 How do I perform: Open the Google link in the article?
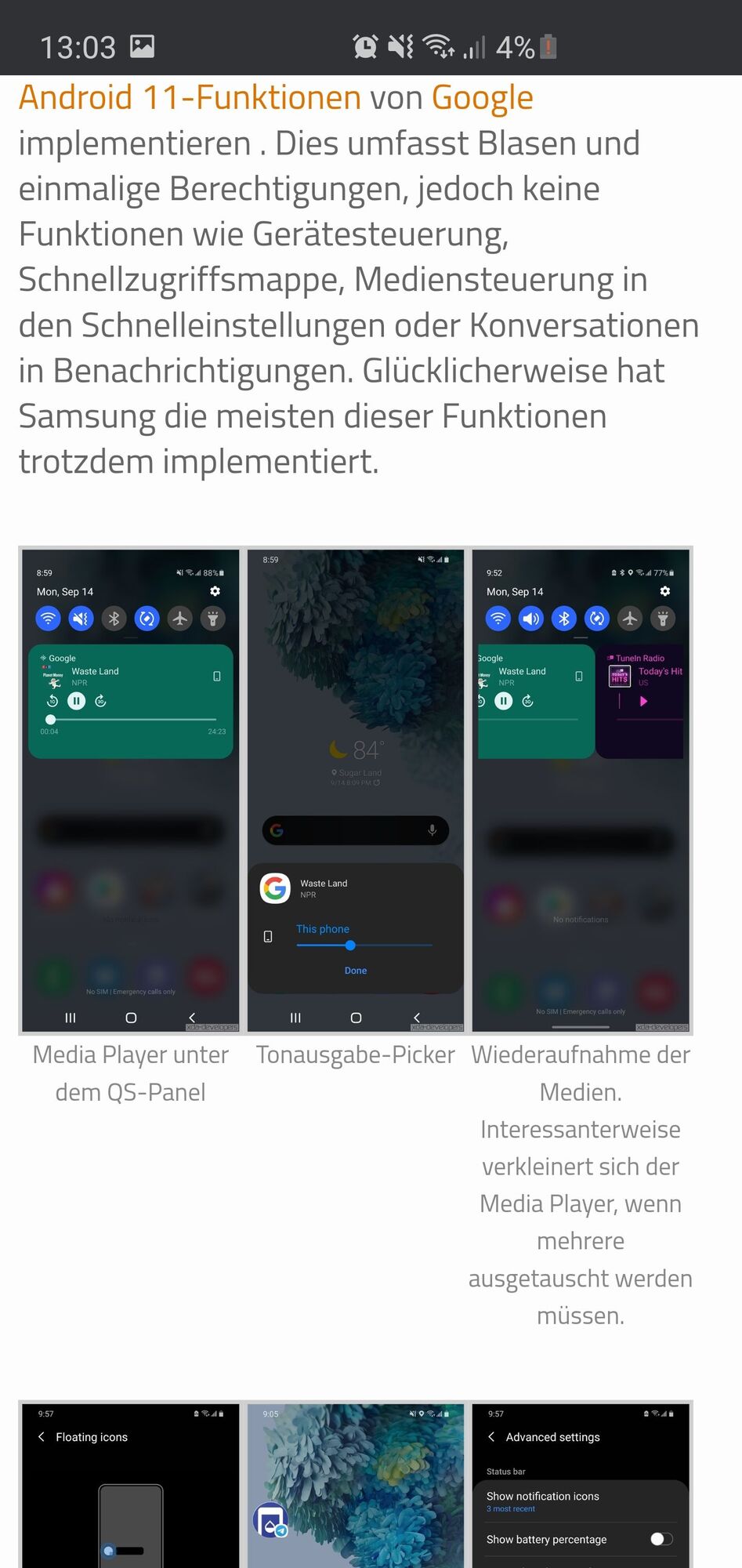tap(482, 98)
